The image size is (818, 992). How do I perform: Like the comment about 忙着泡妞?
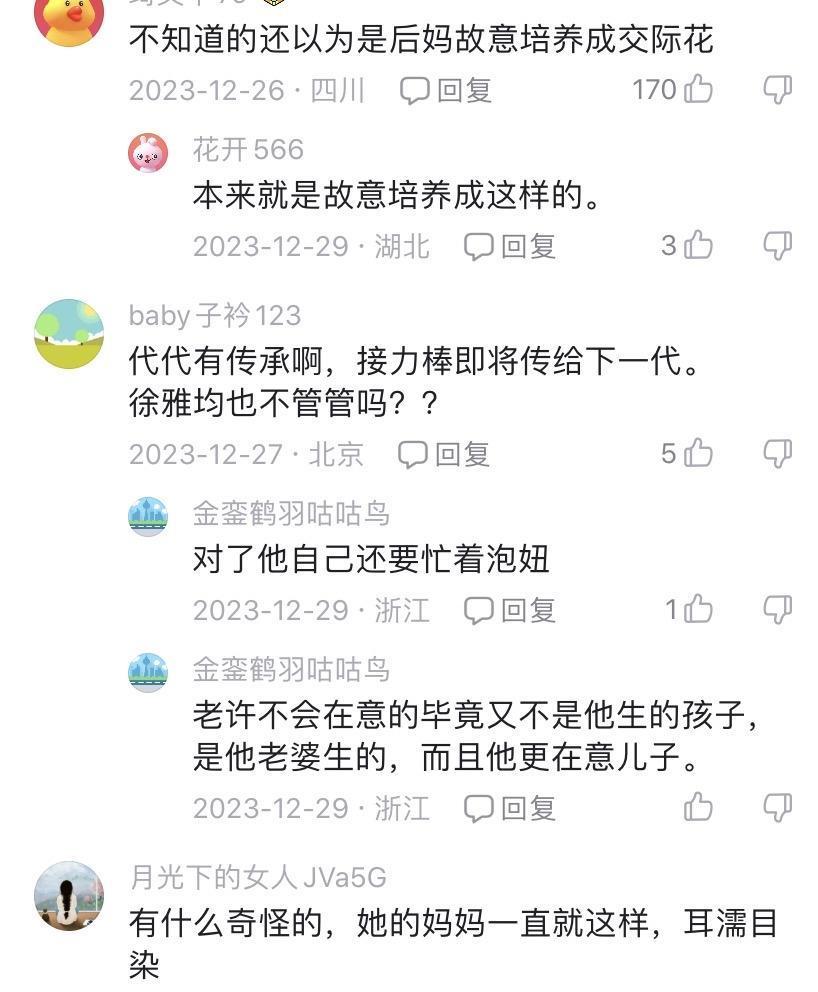(x=698, y=609)
